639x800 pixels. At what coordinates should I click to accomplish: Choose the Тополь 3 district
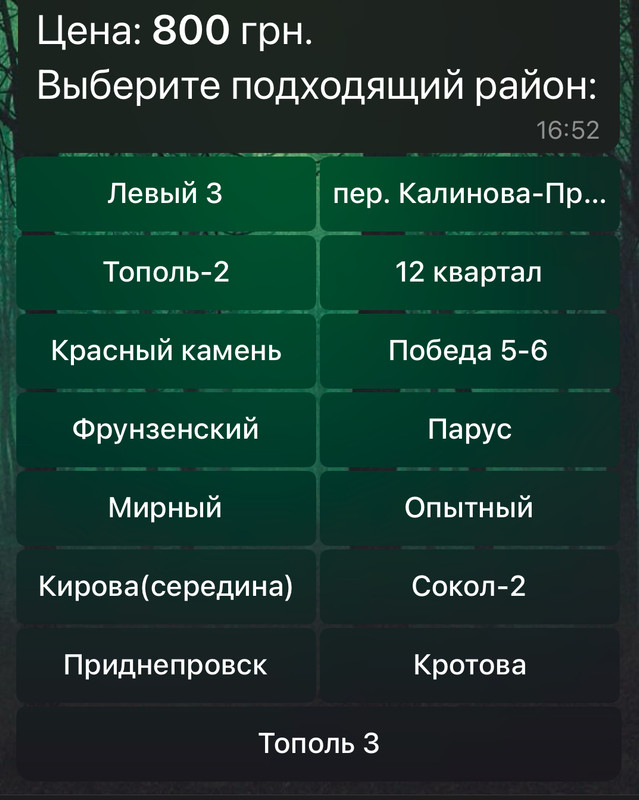click(x=319, y=743)
